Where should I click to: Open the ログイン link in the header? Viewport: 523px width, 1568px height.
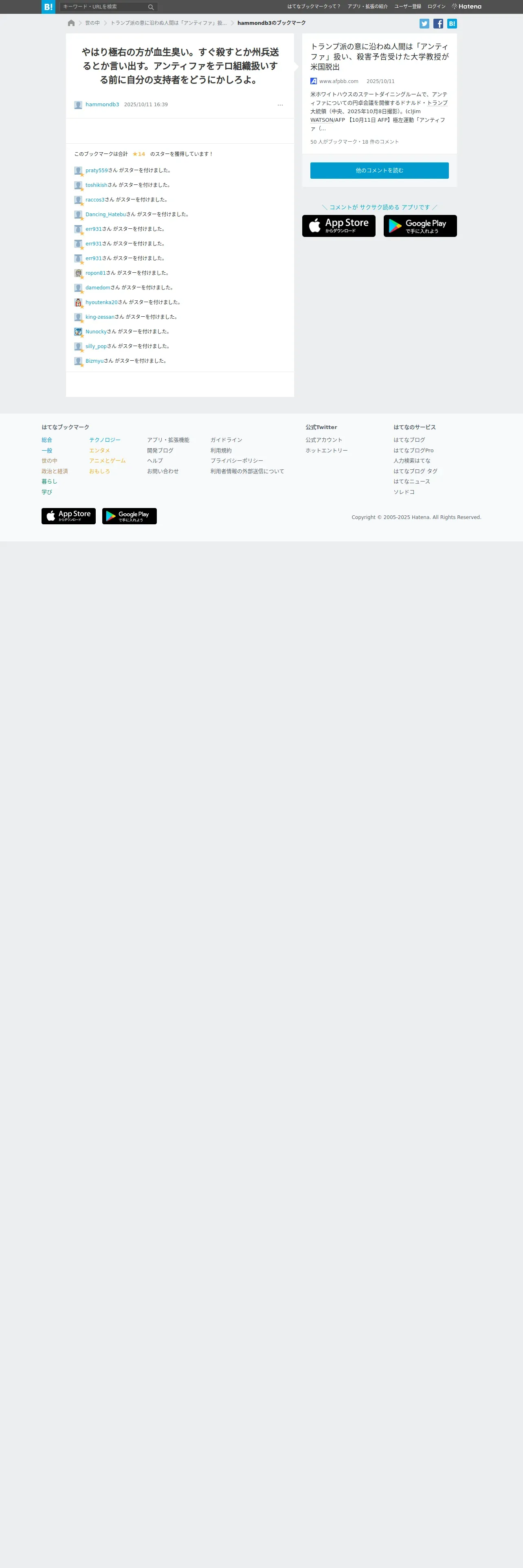[x=436, y=7]
